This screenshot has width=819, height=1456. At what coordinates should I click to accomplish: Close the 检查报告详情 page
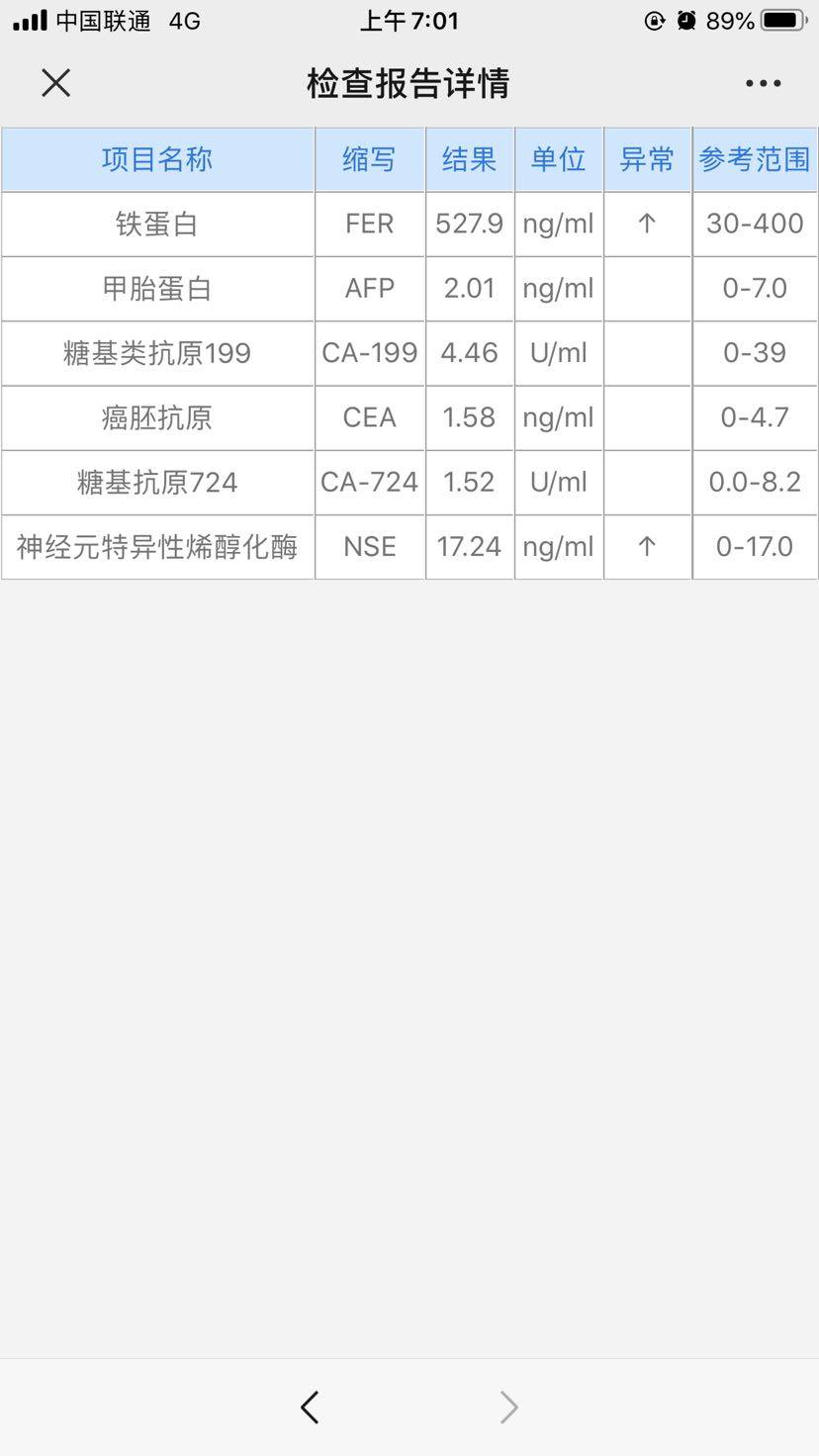coord(56,83)
